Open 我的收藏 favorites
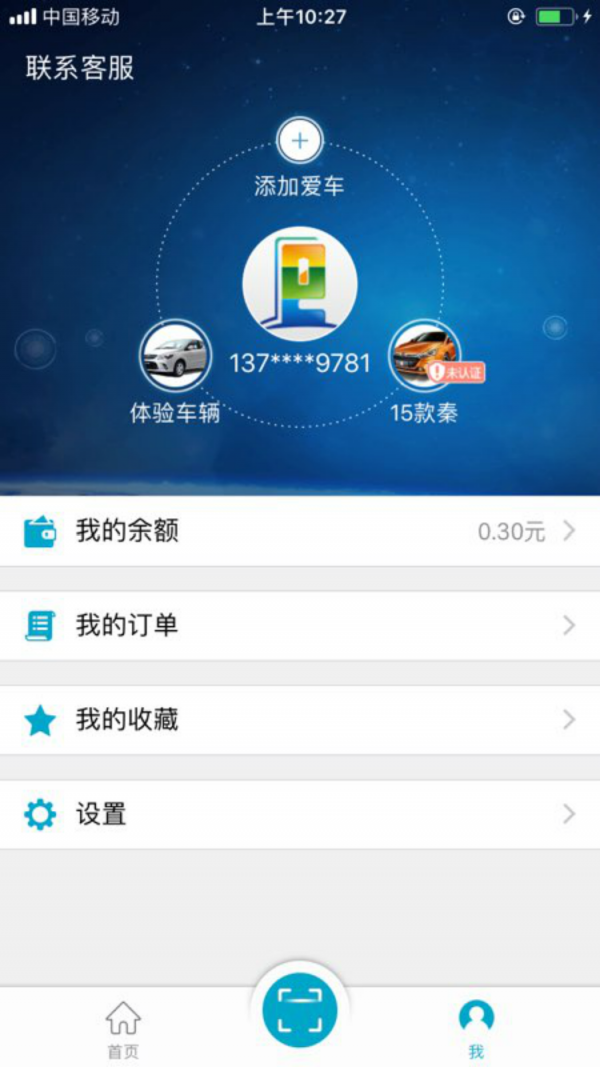Viewport: 600px width, 1067px height. [x=300, y=720]
